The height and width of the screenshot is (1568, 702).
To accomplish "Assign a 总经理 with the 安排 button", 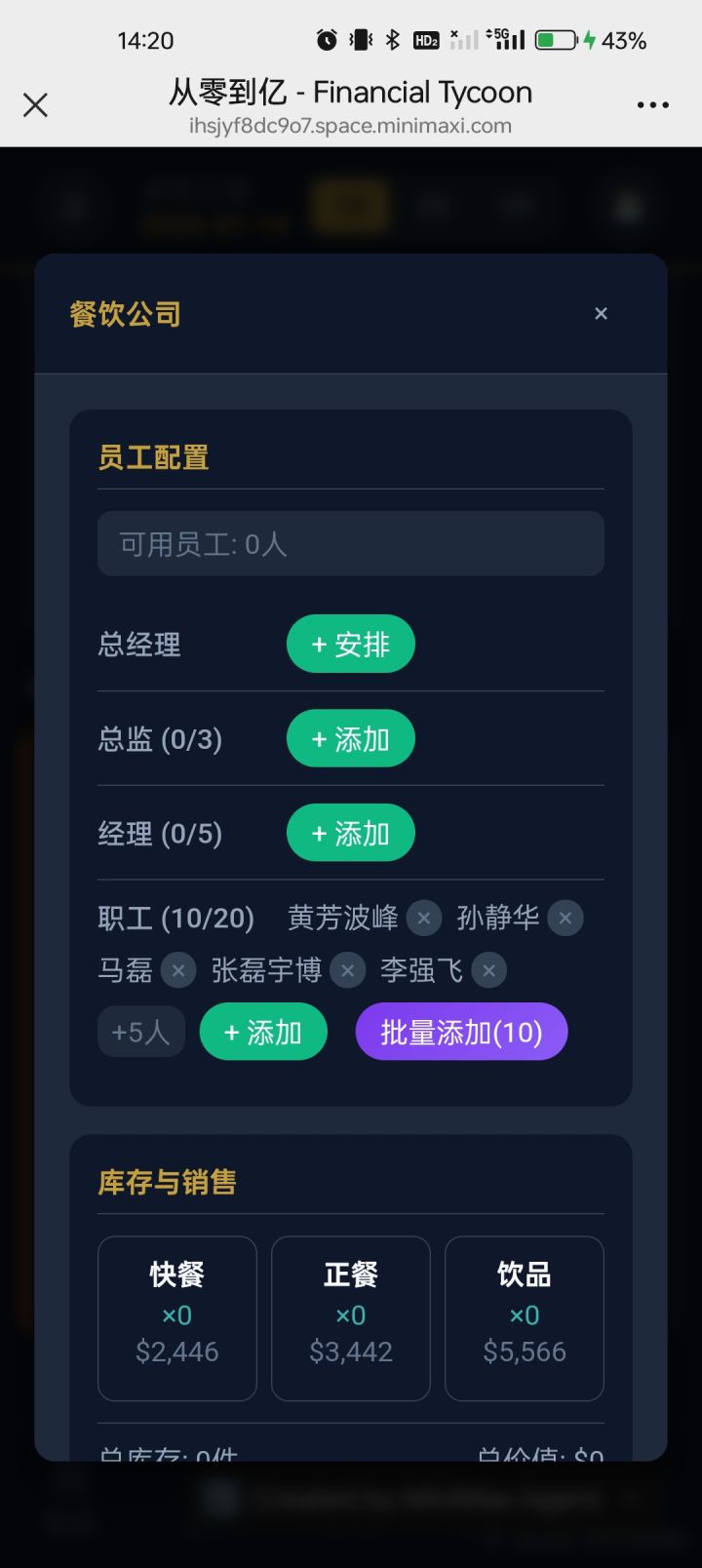I will pyautogui.click(x=350, y=644).
